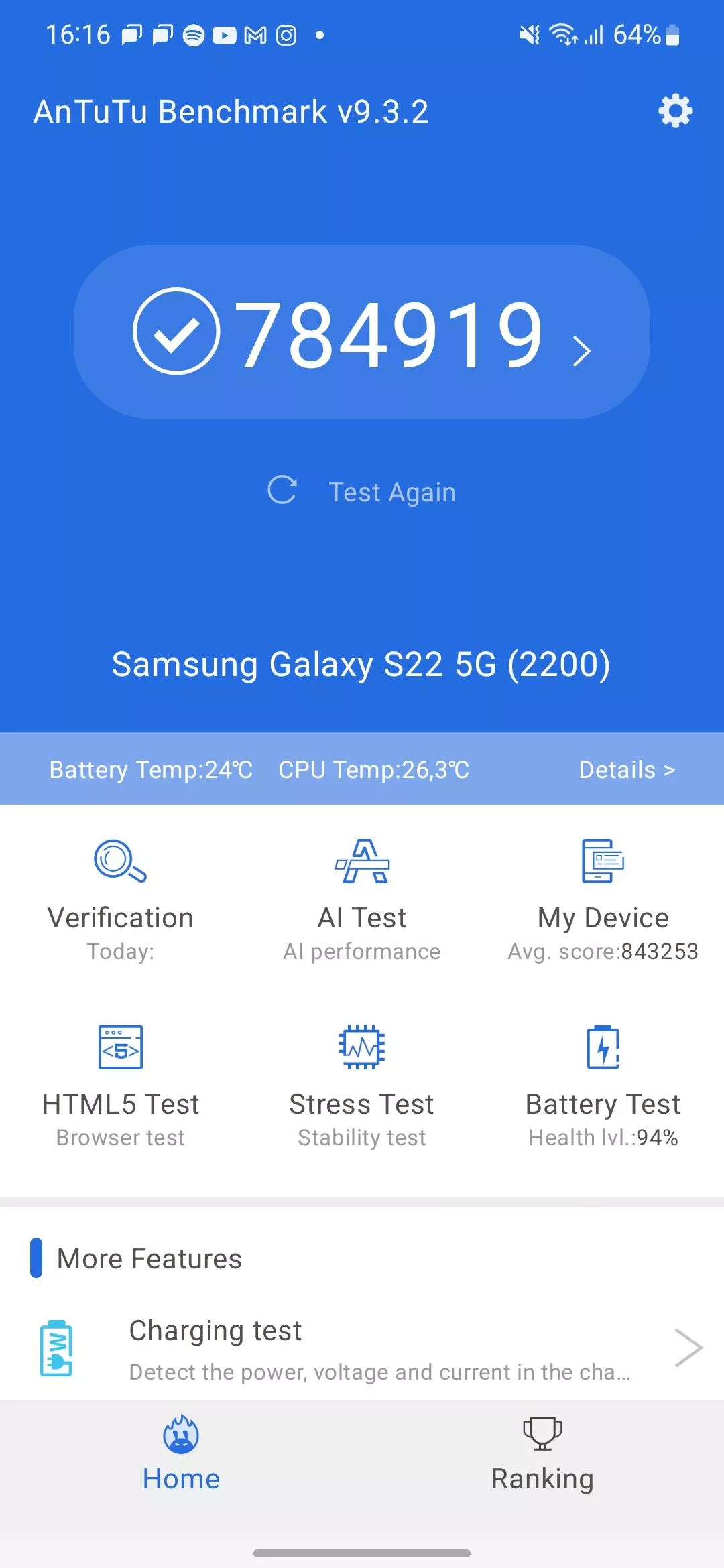Tap Test Again to rerun benchmark
Image resolution: width=724 pixels, height=1568 pixels.
[362, 491]
